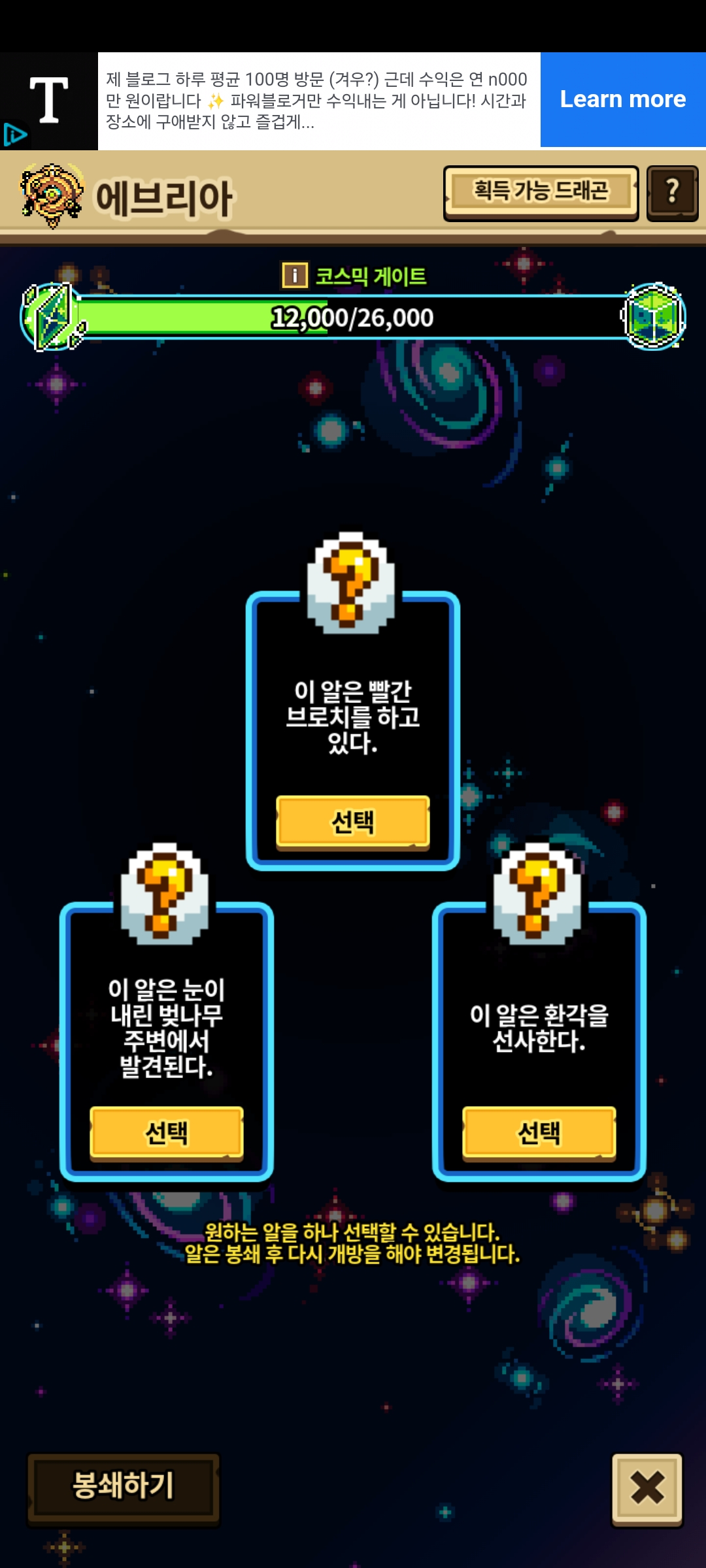Select the egg that gives hallucinations
The image size is (706, 1568).
(x=539, y=1133)
